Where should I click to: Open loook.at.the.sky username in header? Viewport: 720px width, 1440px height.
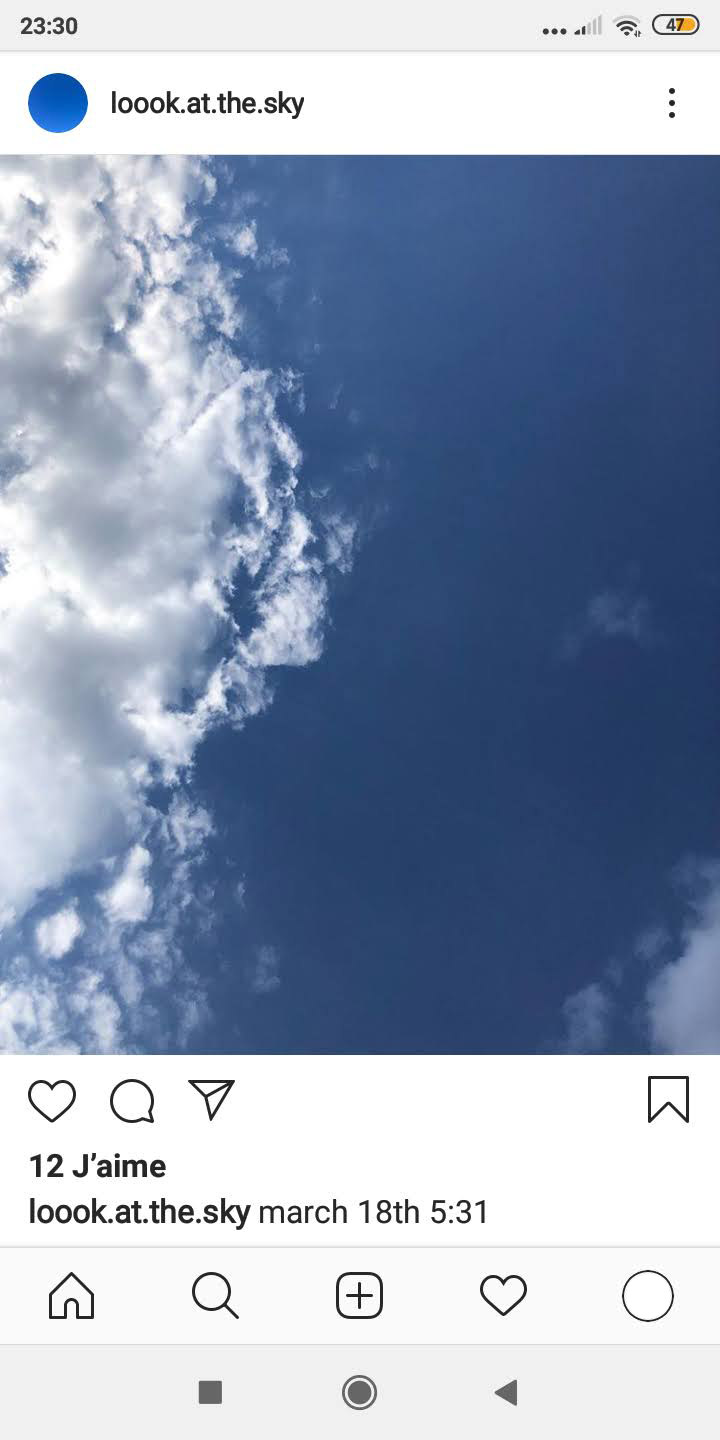pyautogui.click(x=207, y=103)
